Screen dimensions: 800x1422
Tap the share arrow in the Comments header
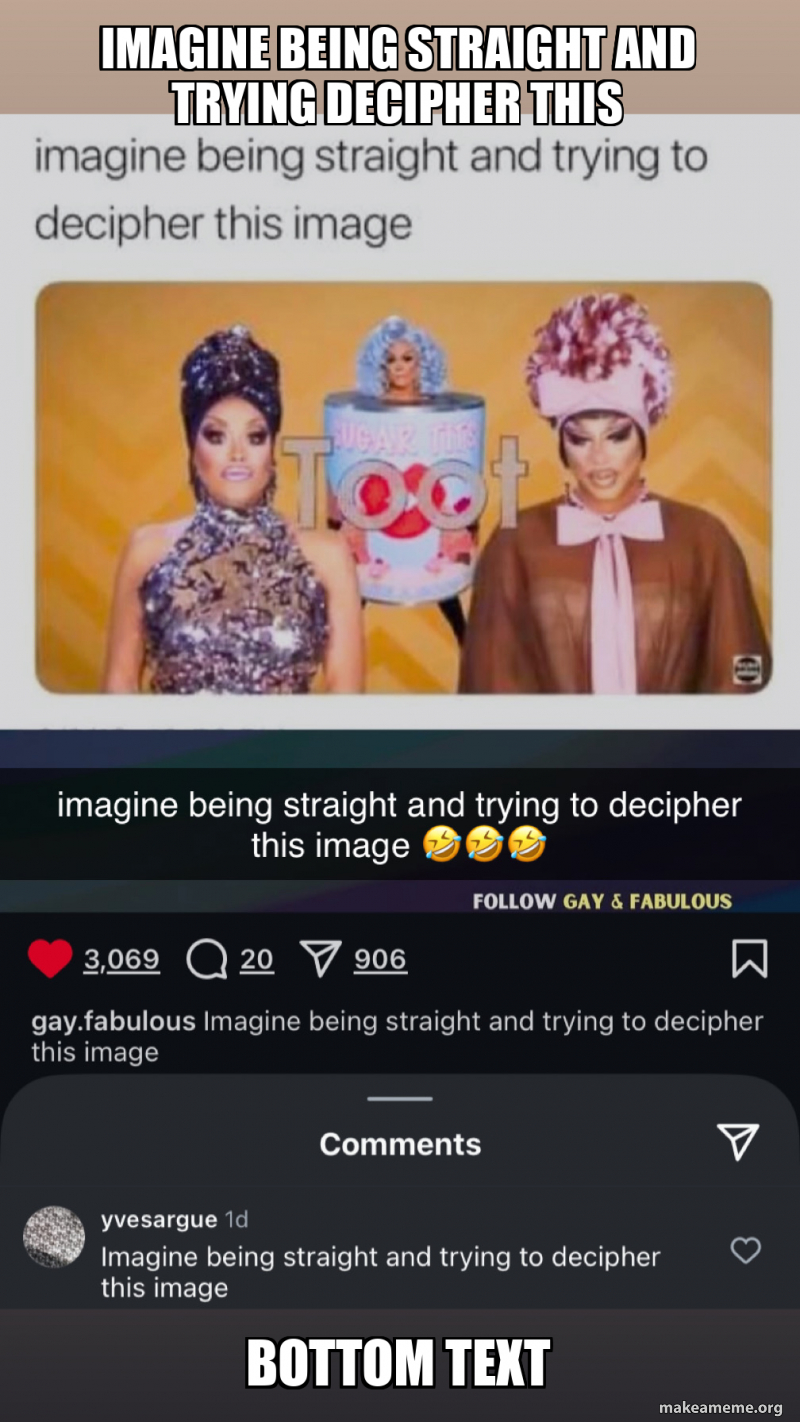pos(738,1143)
